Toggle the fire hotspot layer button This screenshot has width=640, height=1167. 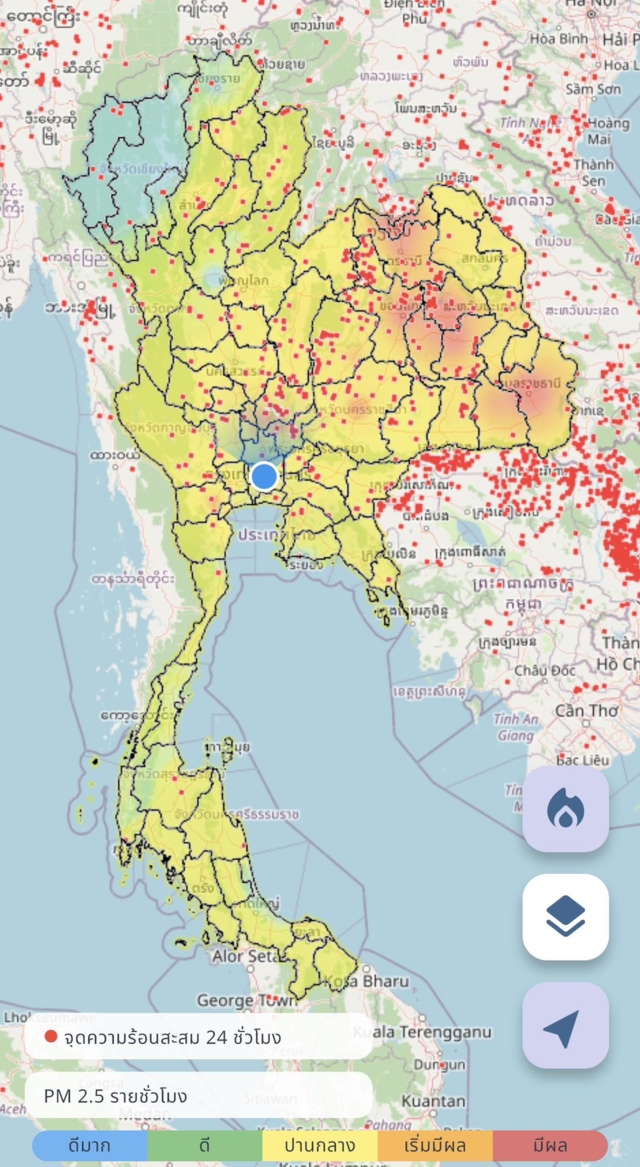[565, 810]
